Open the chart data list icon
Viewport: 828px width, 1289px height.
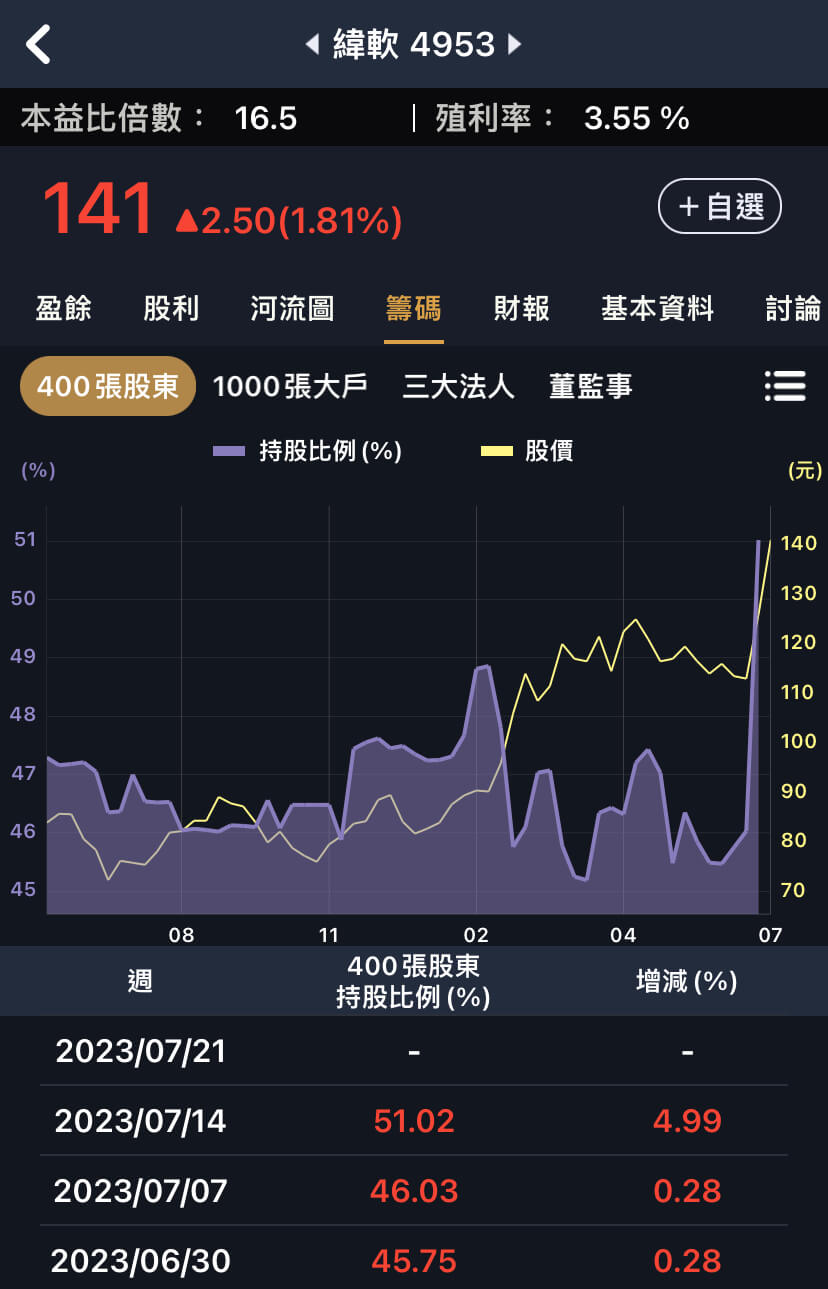point(786,386)
